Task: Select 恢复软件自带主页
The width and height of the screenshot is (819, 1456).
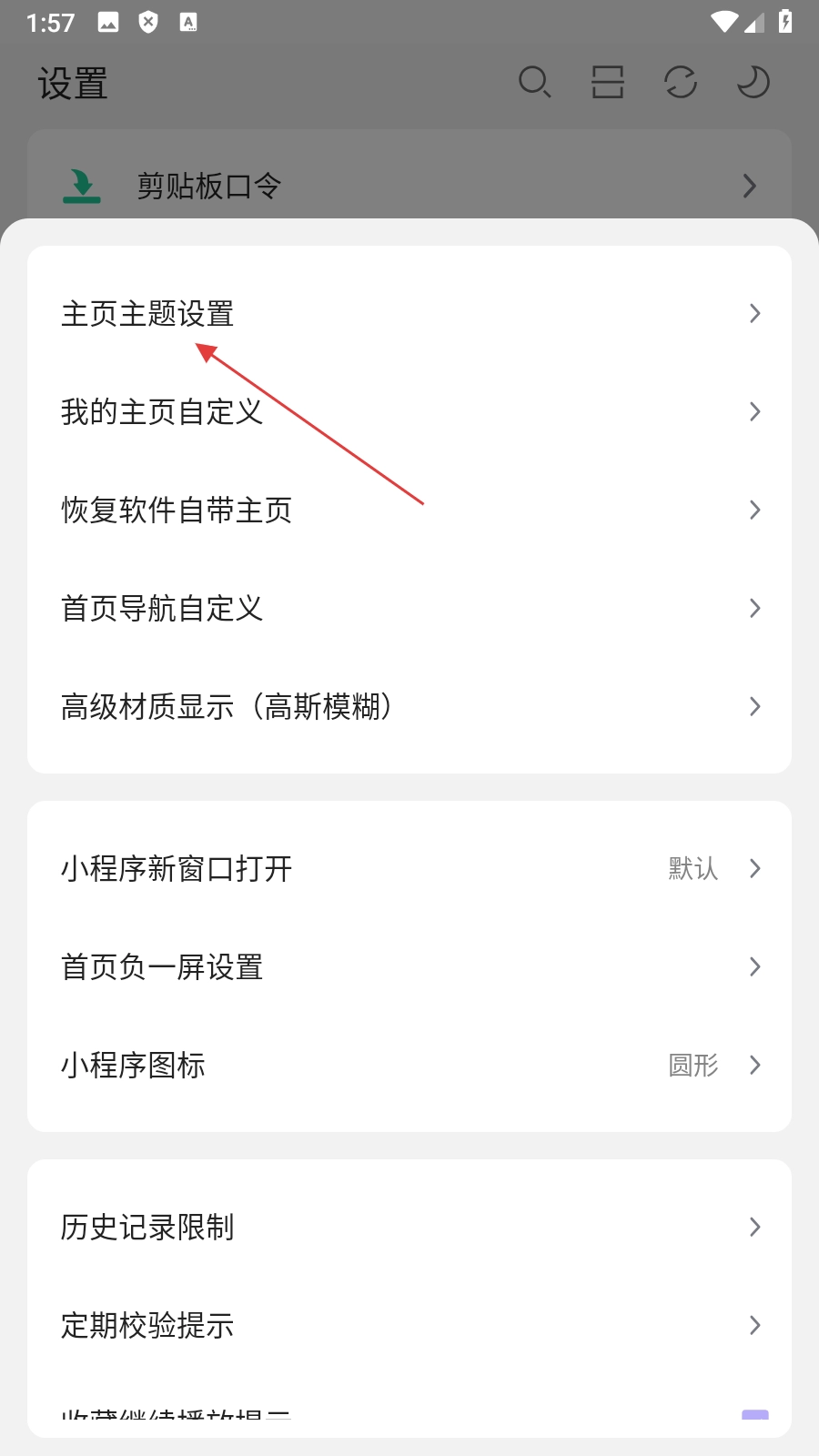Action: 409,511
